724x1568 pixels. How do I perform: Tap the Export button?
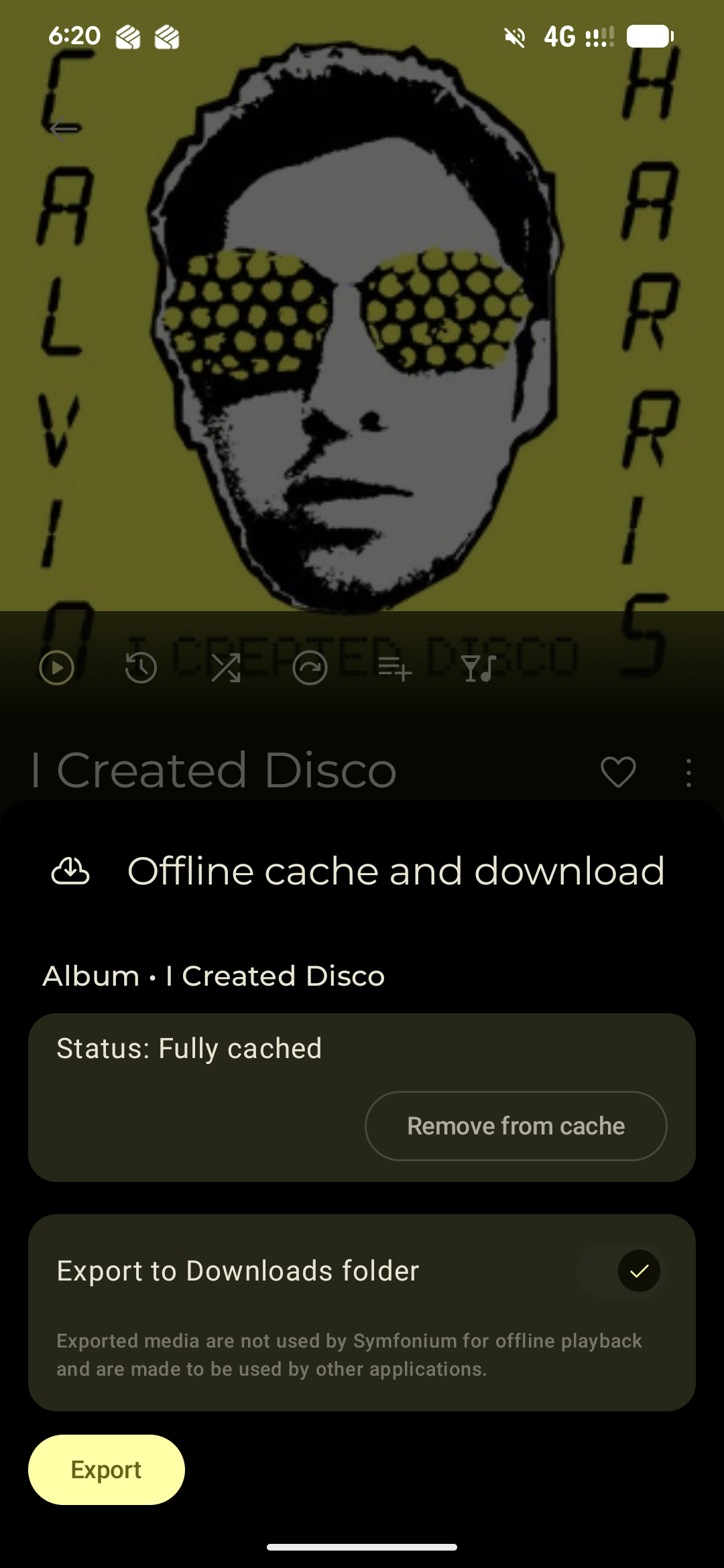coord(106,1469)
